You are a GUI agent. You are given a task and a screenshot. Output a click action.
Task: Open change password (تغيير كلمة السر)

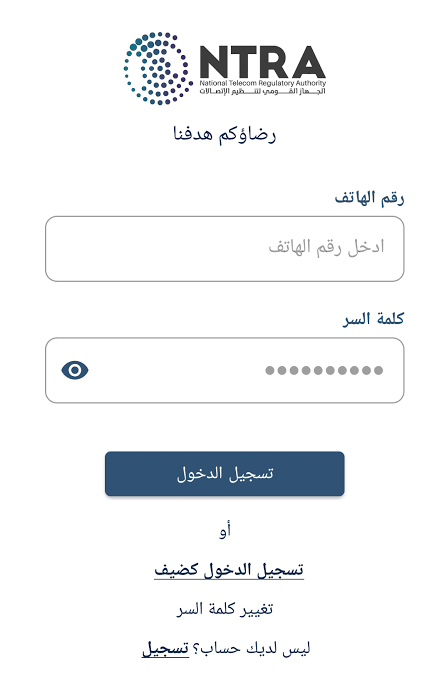(x=225, y=609)
